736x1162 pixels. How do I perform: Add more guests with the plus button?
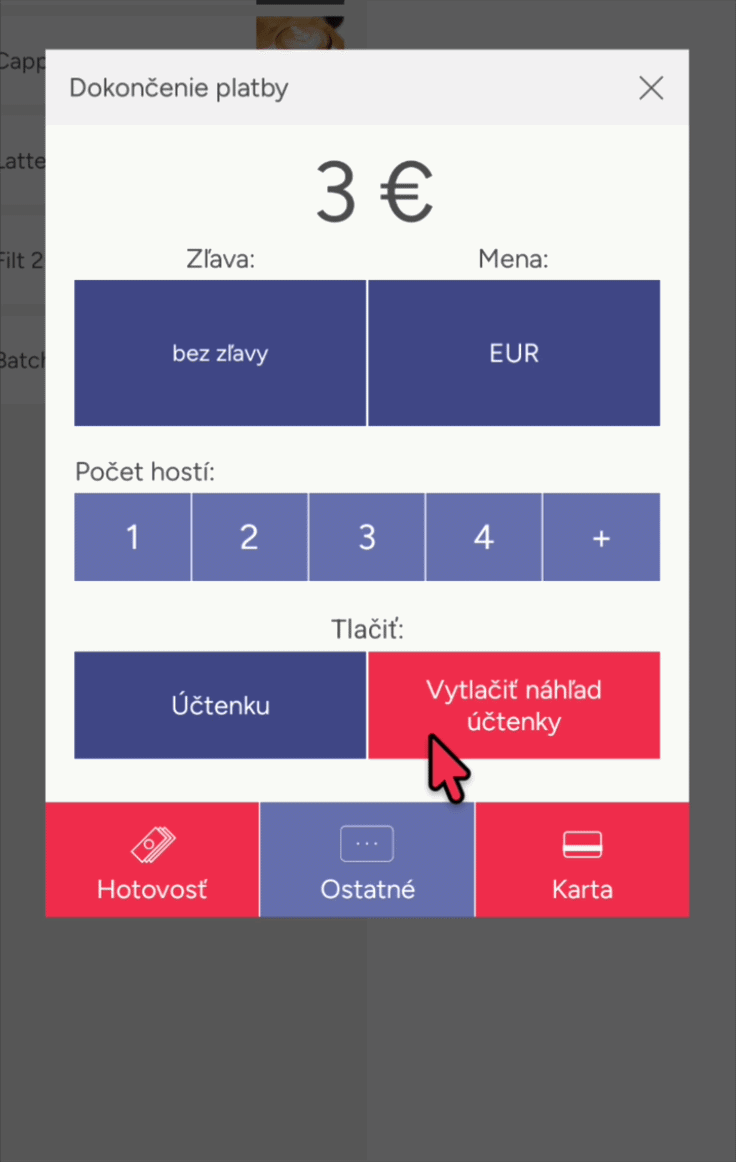coord(601,537)
